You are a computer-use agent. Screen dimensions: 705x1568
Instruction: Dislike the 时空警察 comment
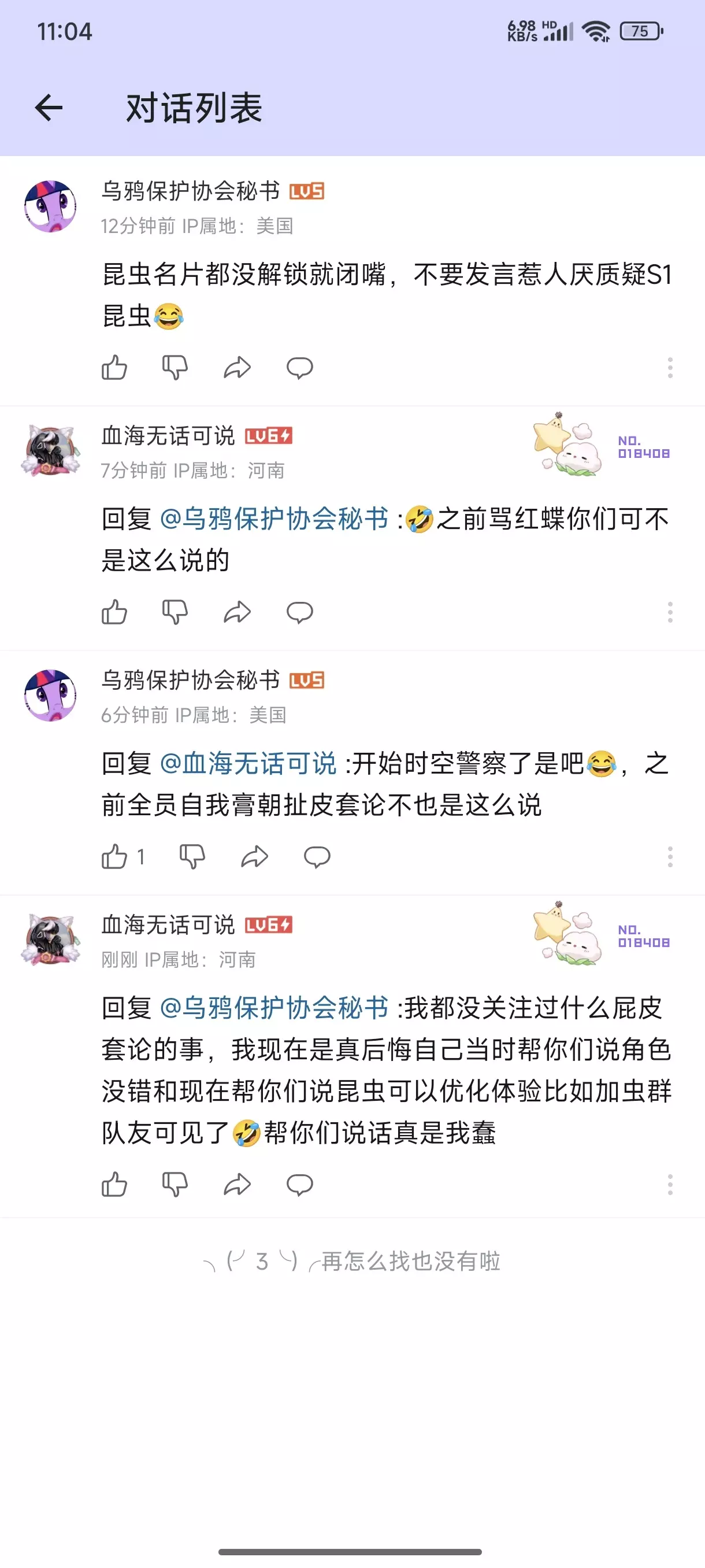tap(192, 857)
